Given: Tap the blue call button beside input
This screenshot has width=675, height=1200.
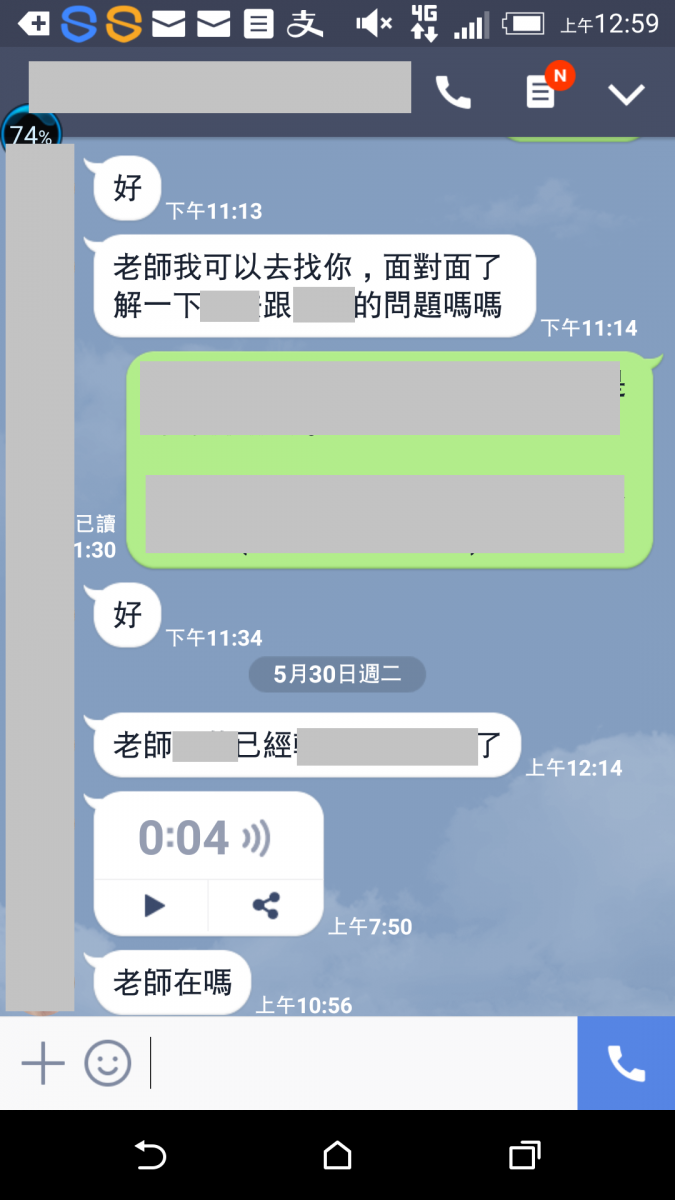Looking at the screenshot, I should click(626, 1063).
